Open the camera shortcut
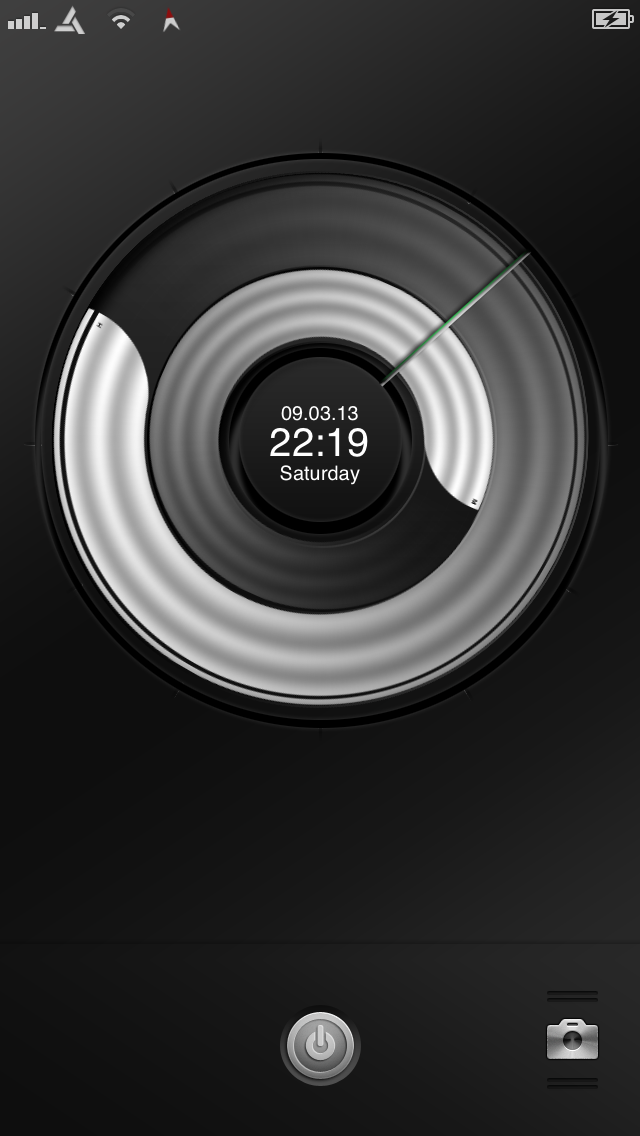640x1136 pixels. point(573,1039)
